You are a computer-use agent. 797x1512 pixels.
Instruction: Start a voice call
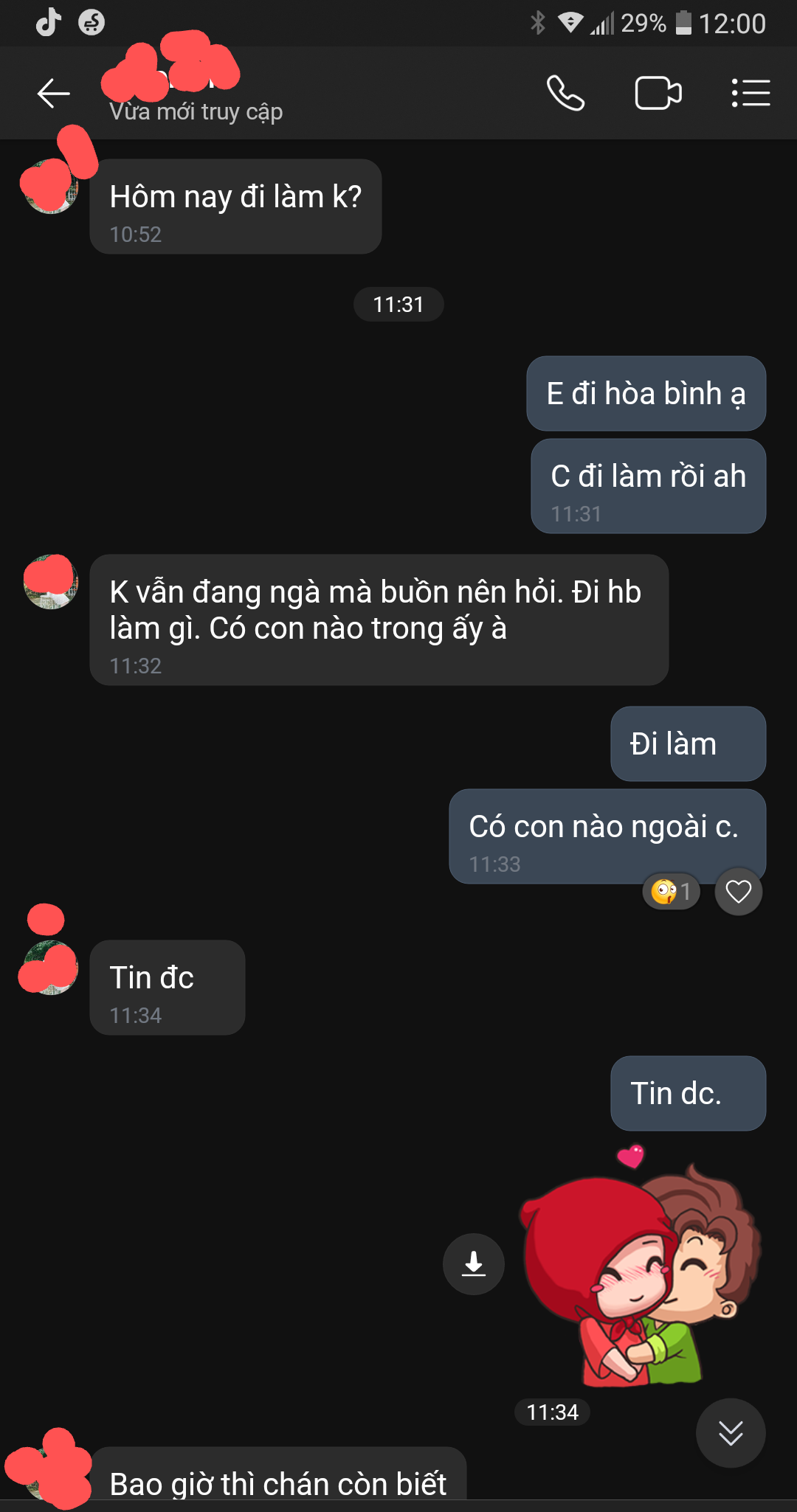[565, 94]
